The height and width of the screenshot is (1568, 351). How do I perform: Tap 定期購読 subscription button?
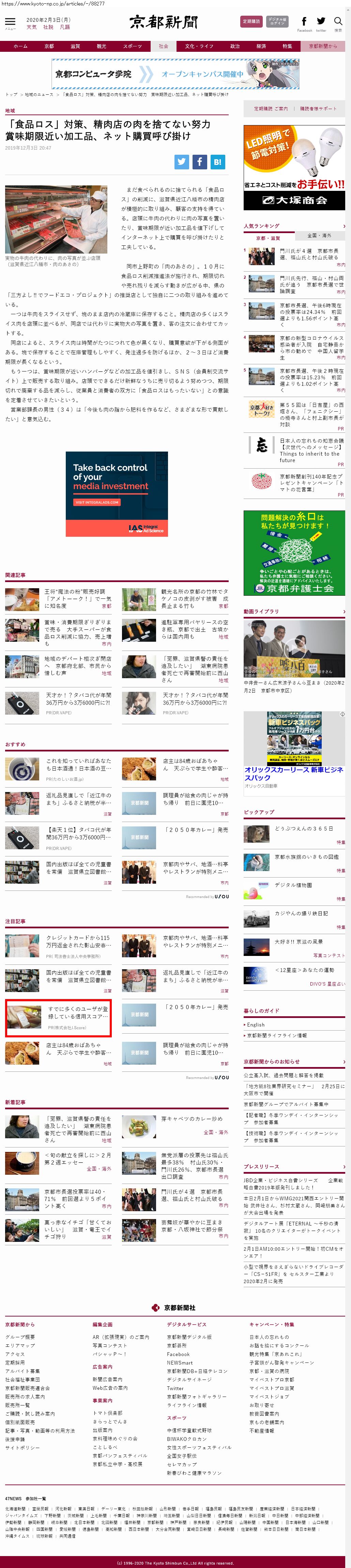click(x=251, y=21)
